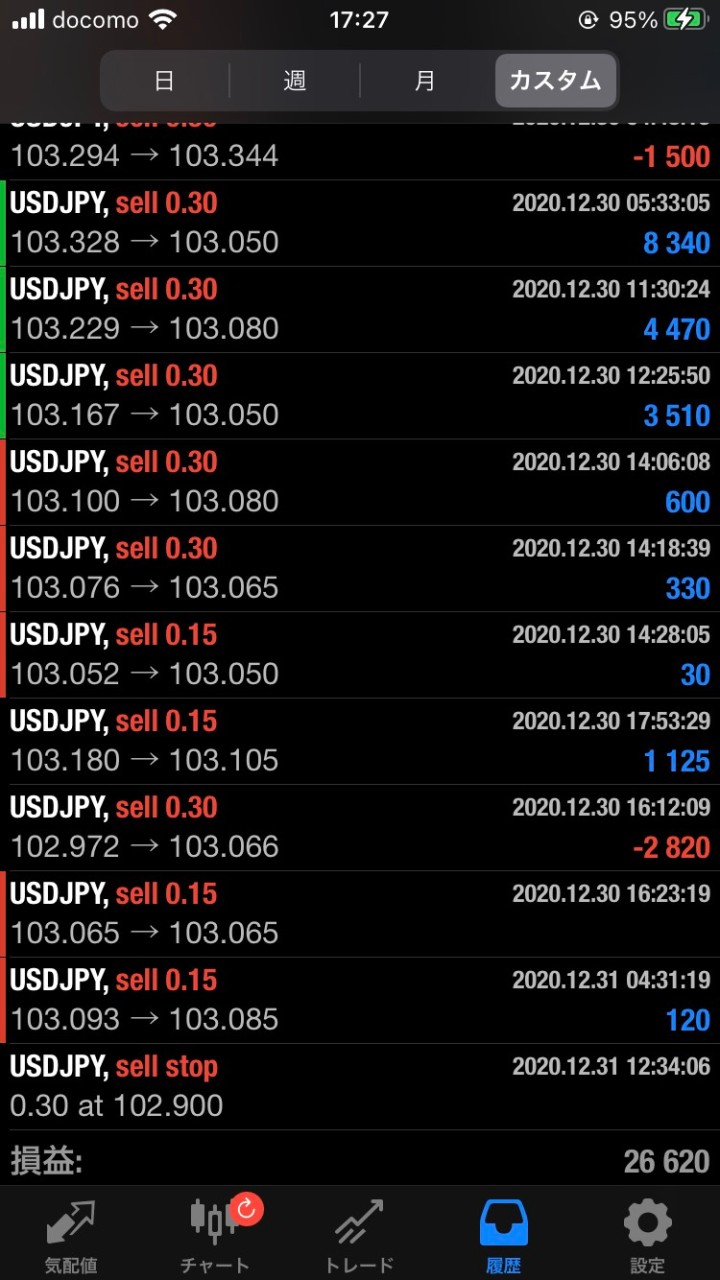
Task: Select the カスタム period tab
Action: coord(555,81)
